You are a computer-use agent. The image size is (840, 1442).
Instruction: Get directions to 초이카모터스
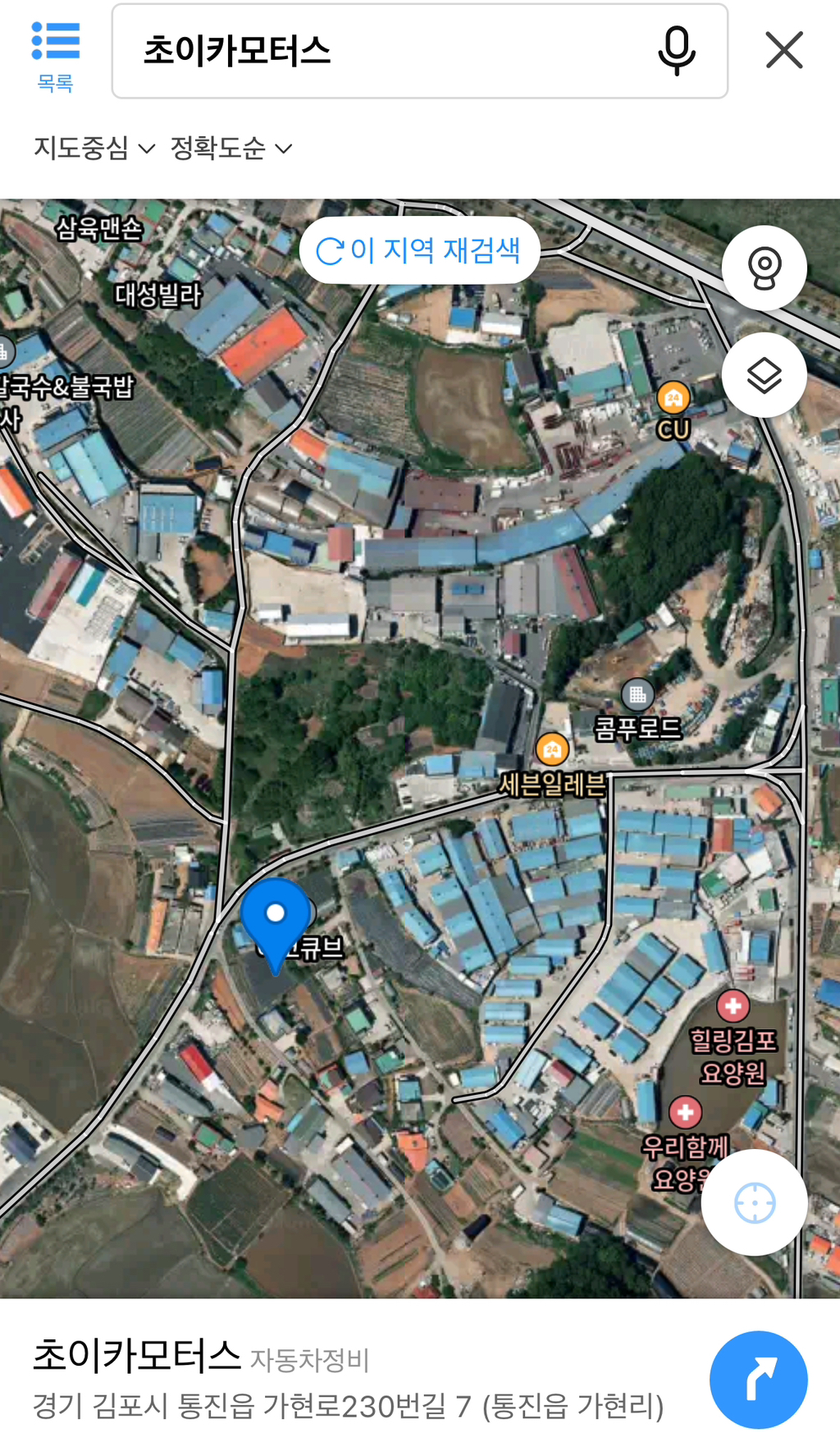758,1380
